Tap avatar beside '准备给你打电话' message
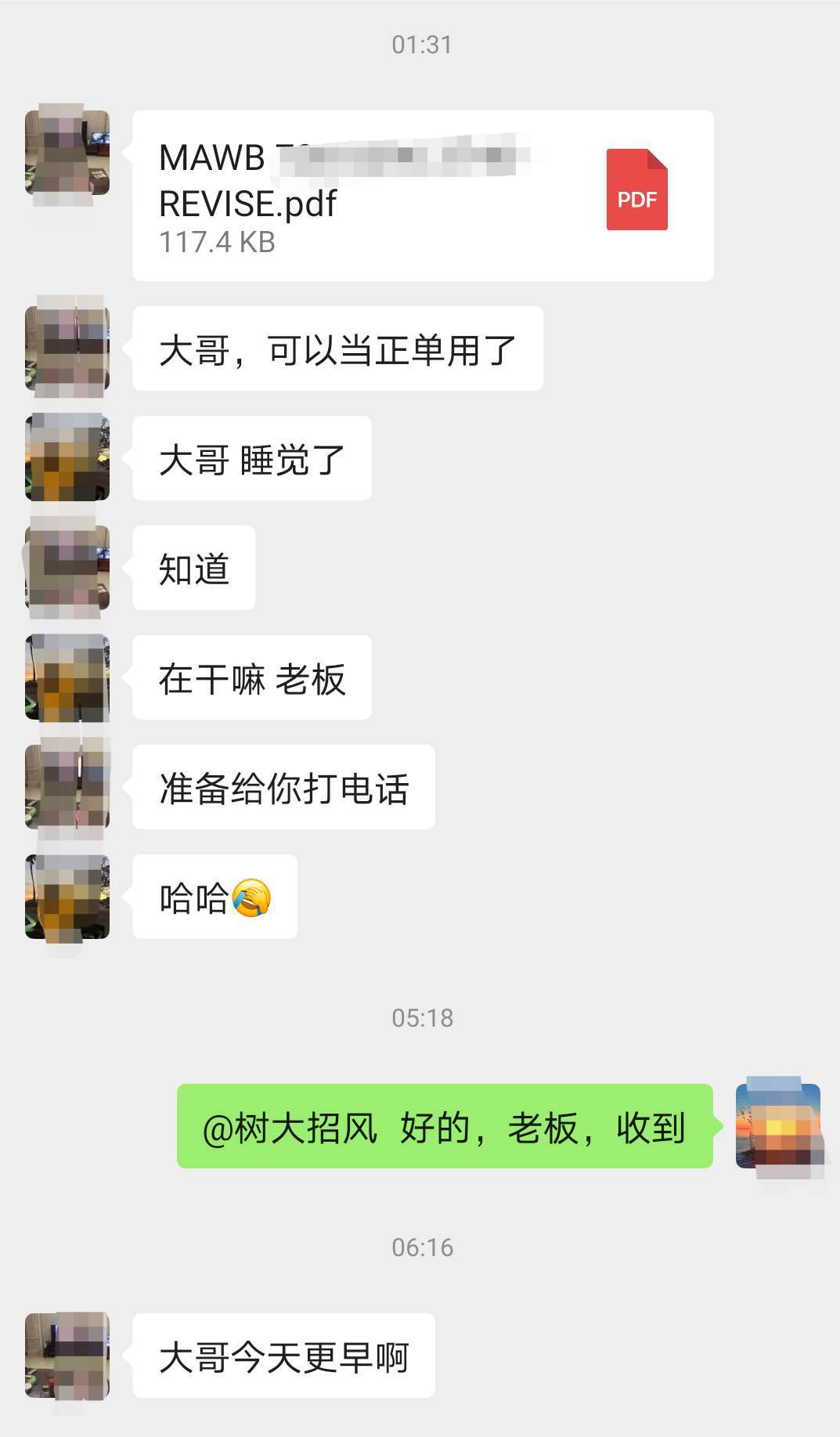This screenshot has height=1437, width=840. [67, 787]
